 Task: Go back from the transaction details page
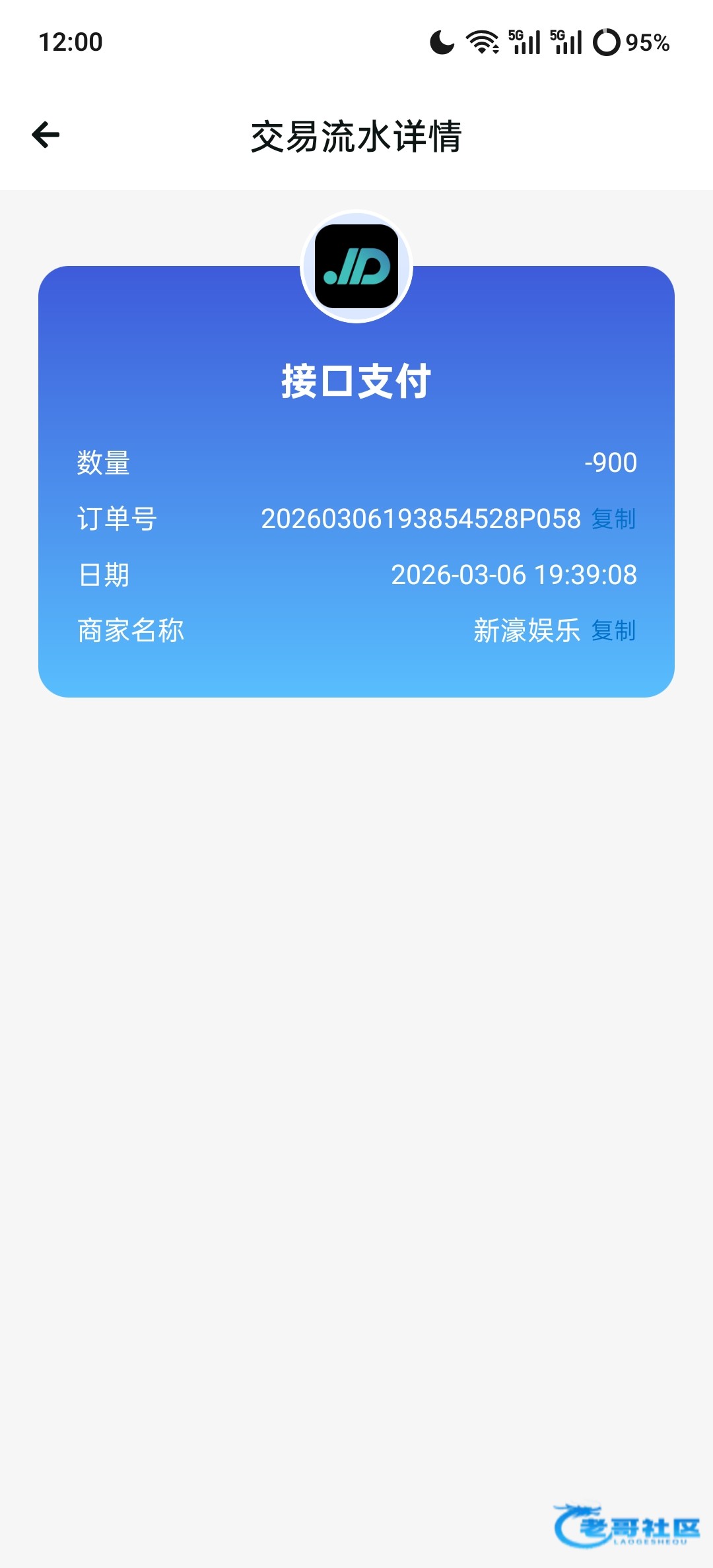coord(46,135)
